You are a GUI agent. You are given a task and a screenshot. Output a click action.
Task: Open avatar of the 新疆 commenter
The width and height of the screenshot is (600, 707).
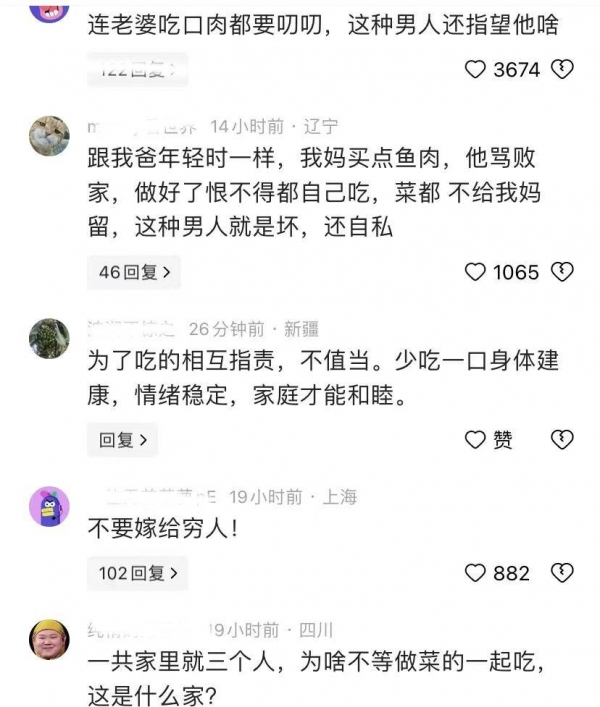point(49,336)
